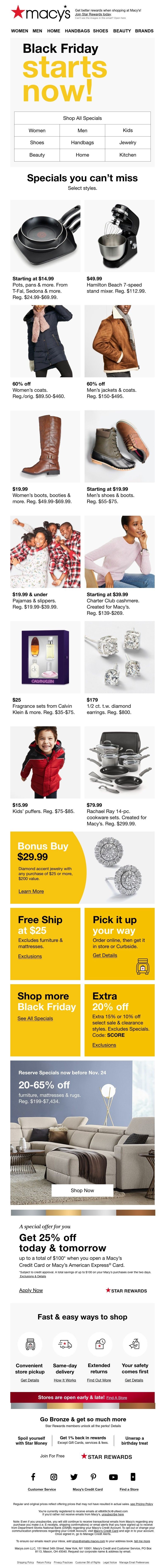
Task: Tap Get Details under Pick it up
Action: point(105,955)
